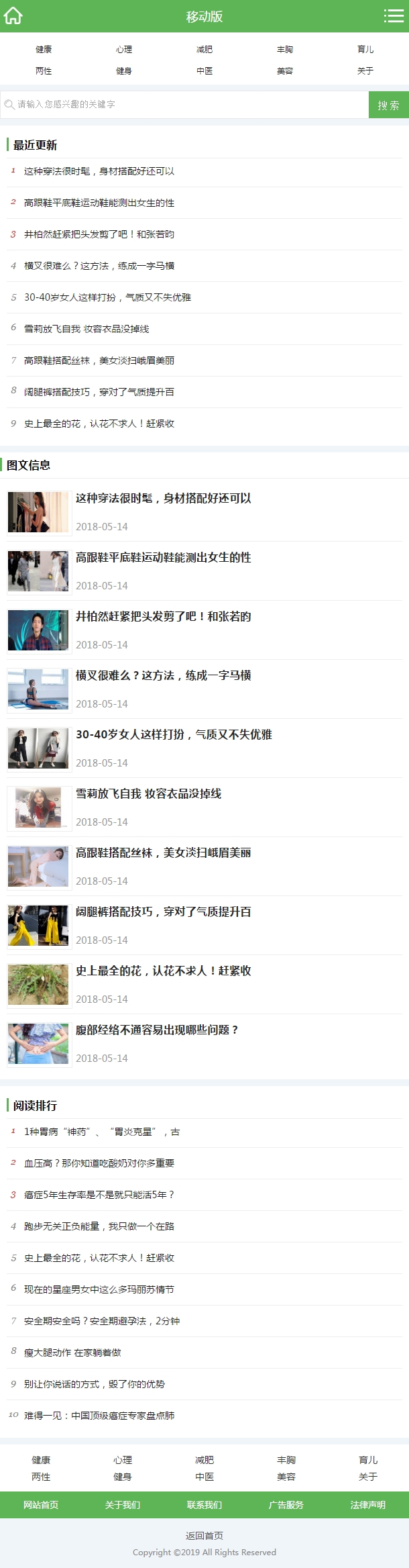Tap 关于我们 in the green footer bar

123,1505
